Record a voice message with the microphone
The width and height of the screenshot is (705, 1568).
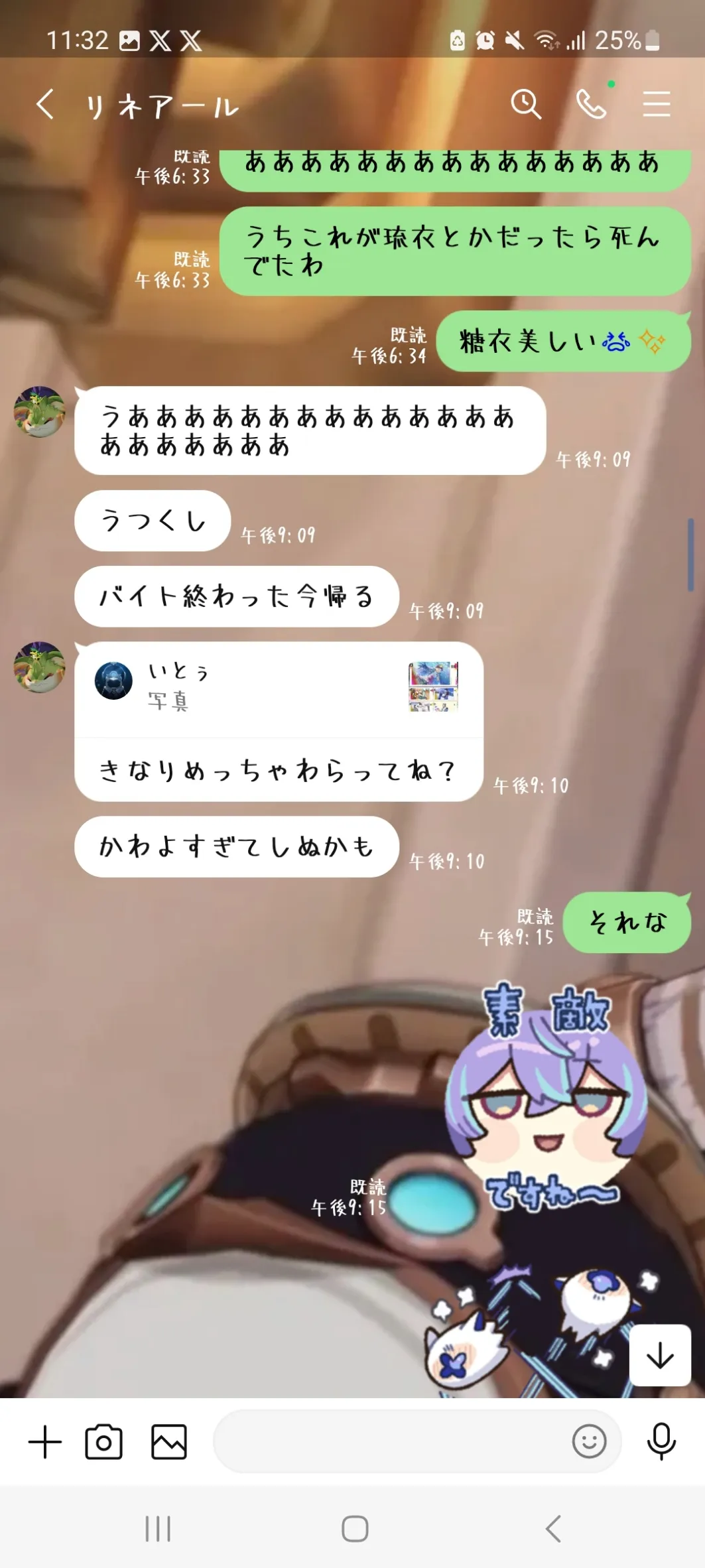pyautogui.click(x=661, y=1442)
